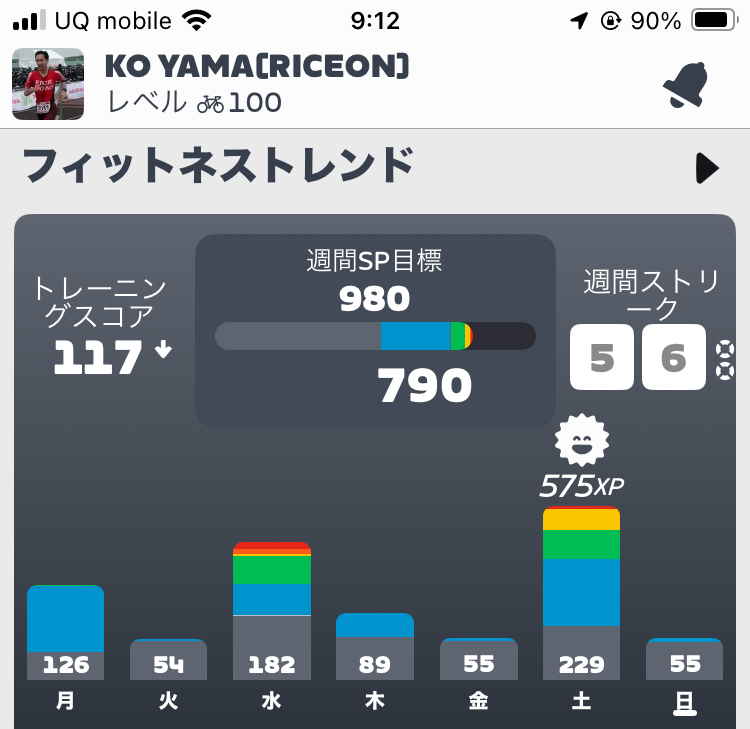Select the 土 bar showing 229

point(582,594)
